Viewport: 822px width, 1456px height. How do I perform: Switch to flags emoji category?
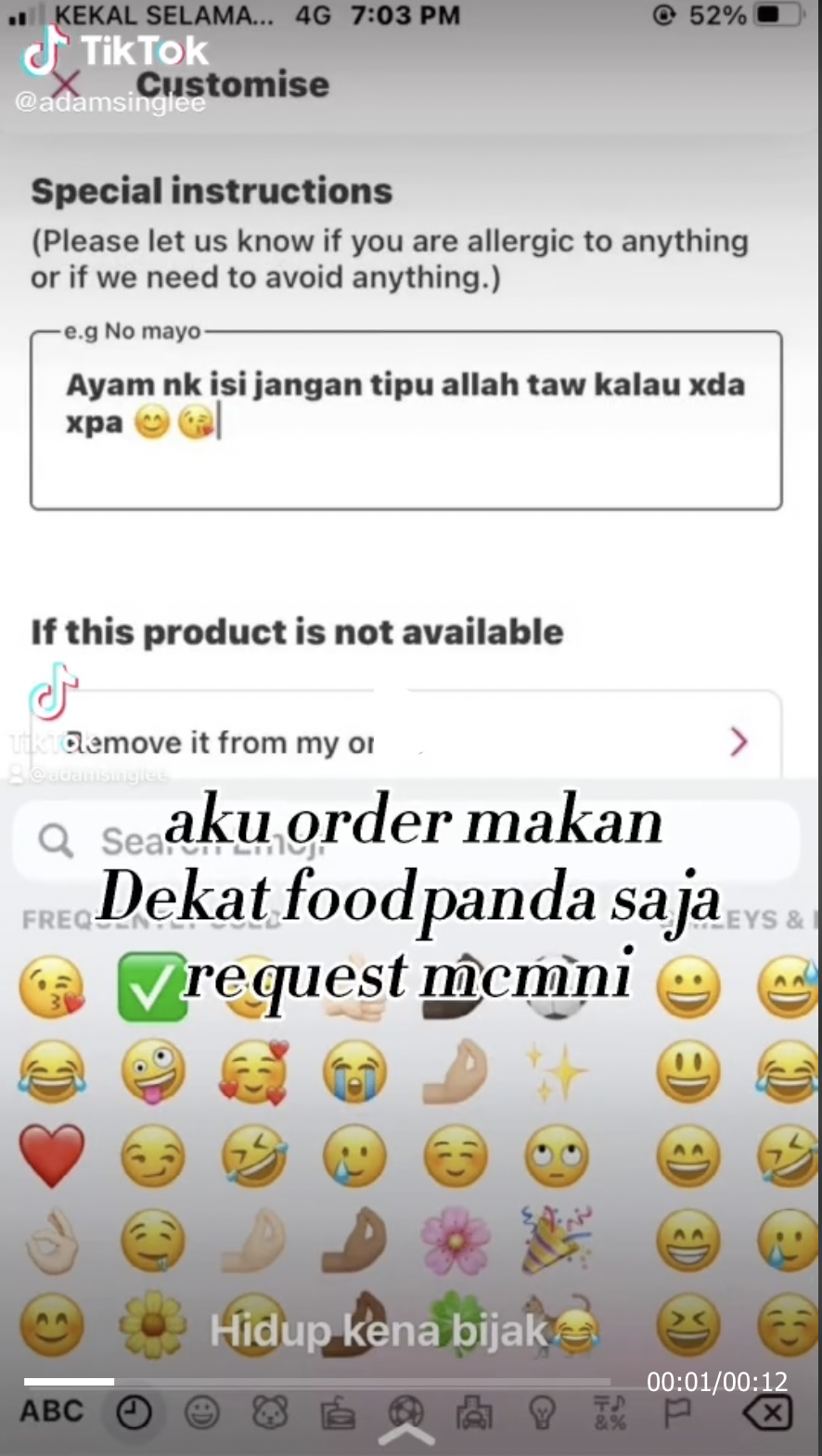676,1412
